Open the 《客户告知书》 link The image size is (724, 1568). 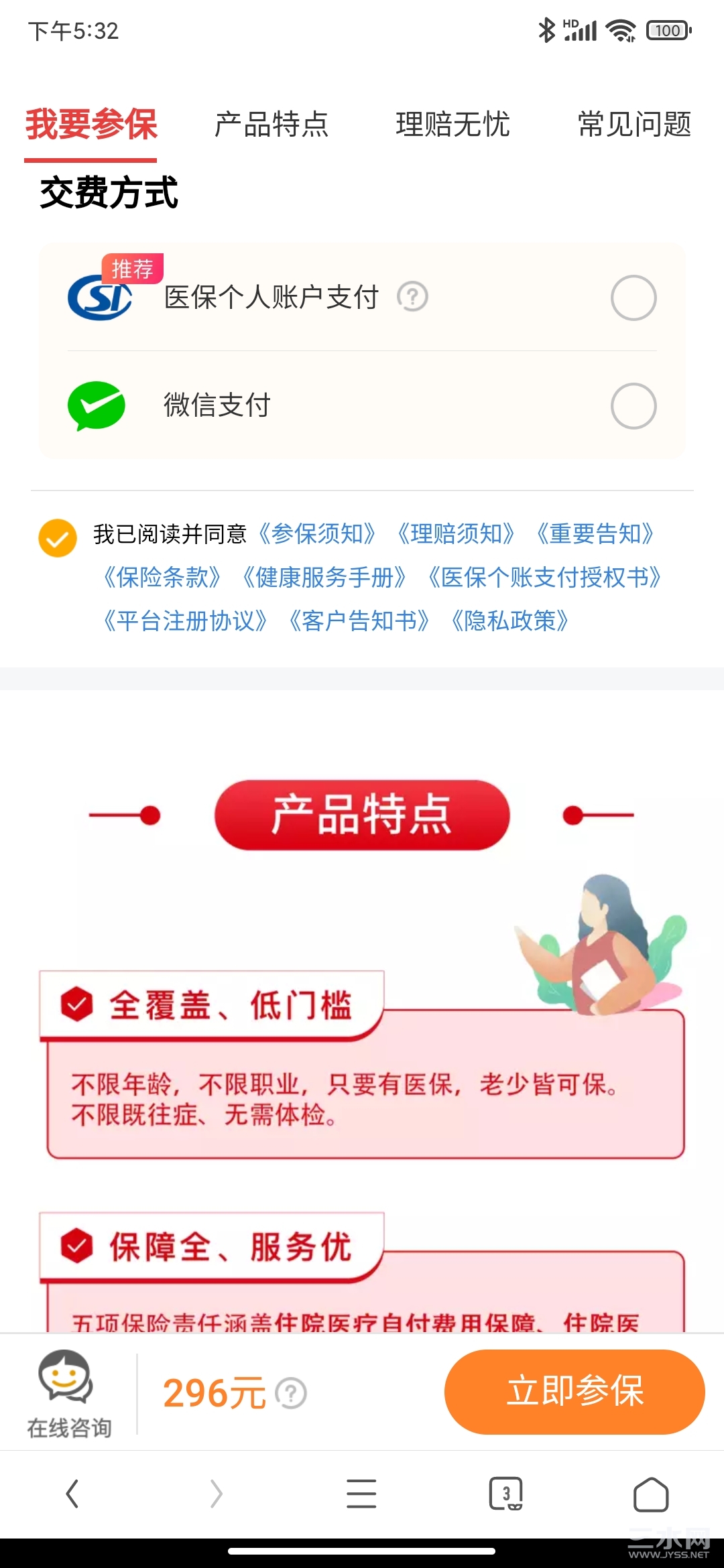359,621
